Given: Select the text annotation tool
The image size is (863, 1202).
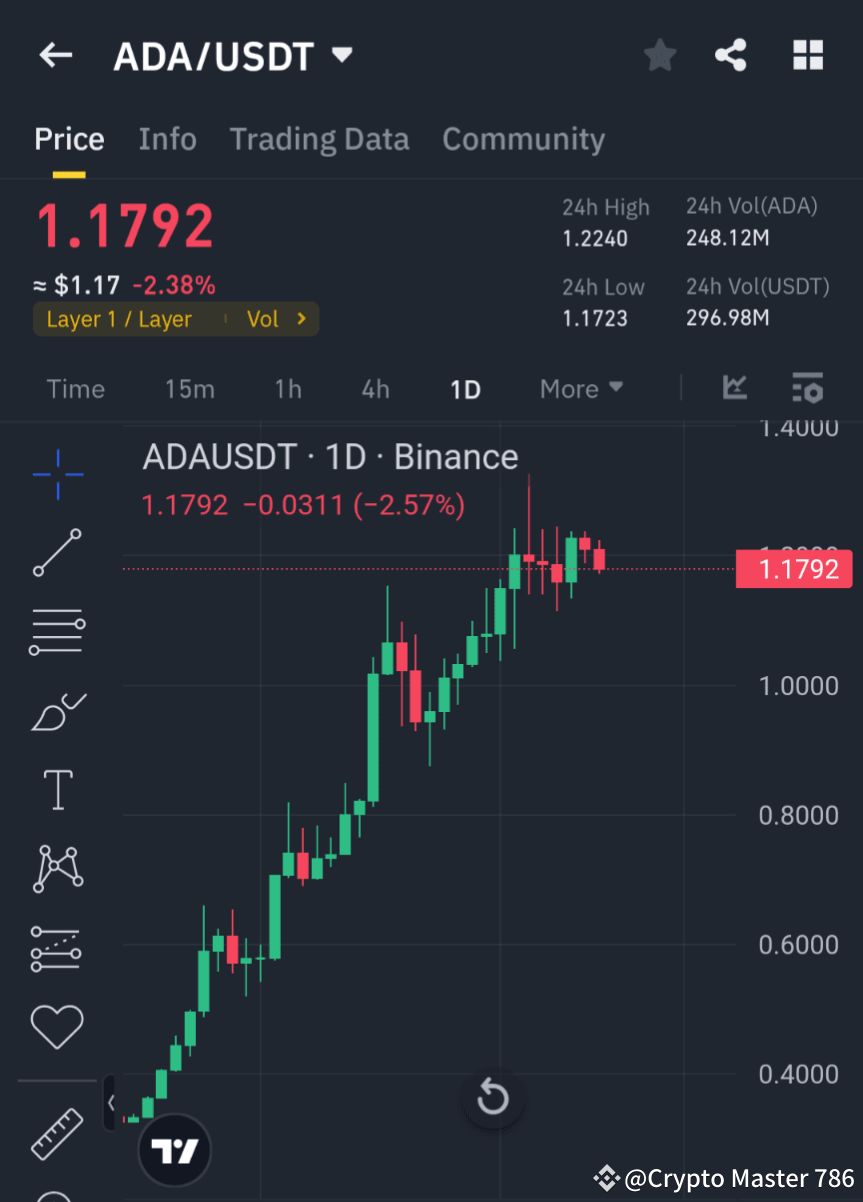Looking at the screenshot, I should click(x=57, y=789).
